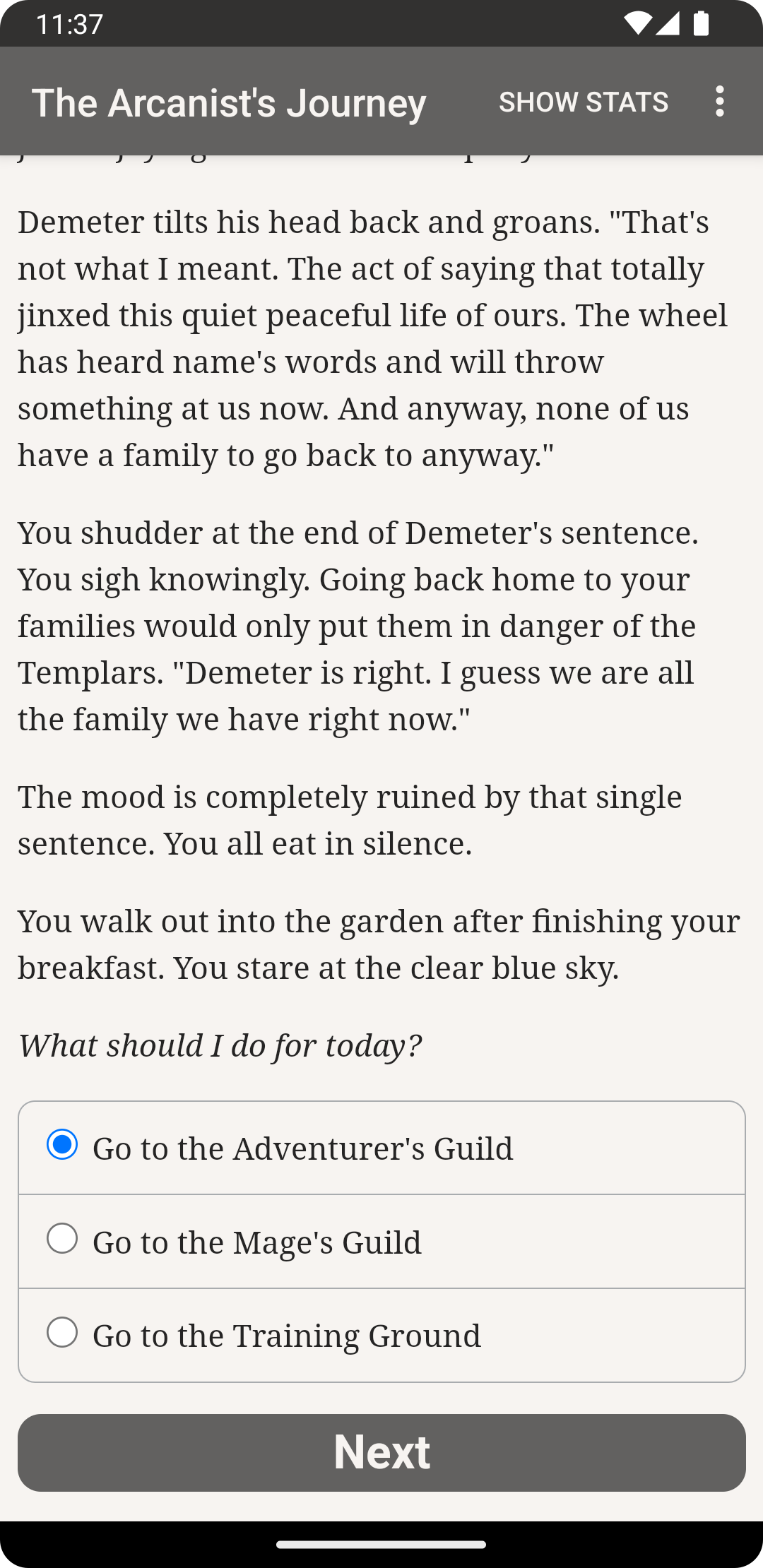Open the three-dot overflow menu
Viewport: 763px width, 1568px height.
click(719, 102)
